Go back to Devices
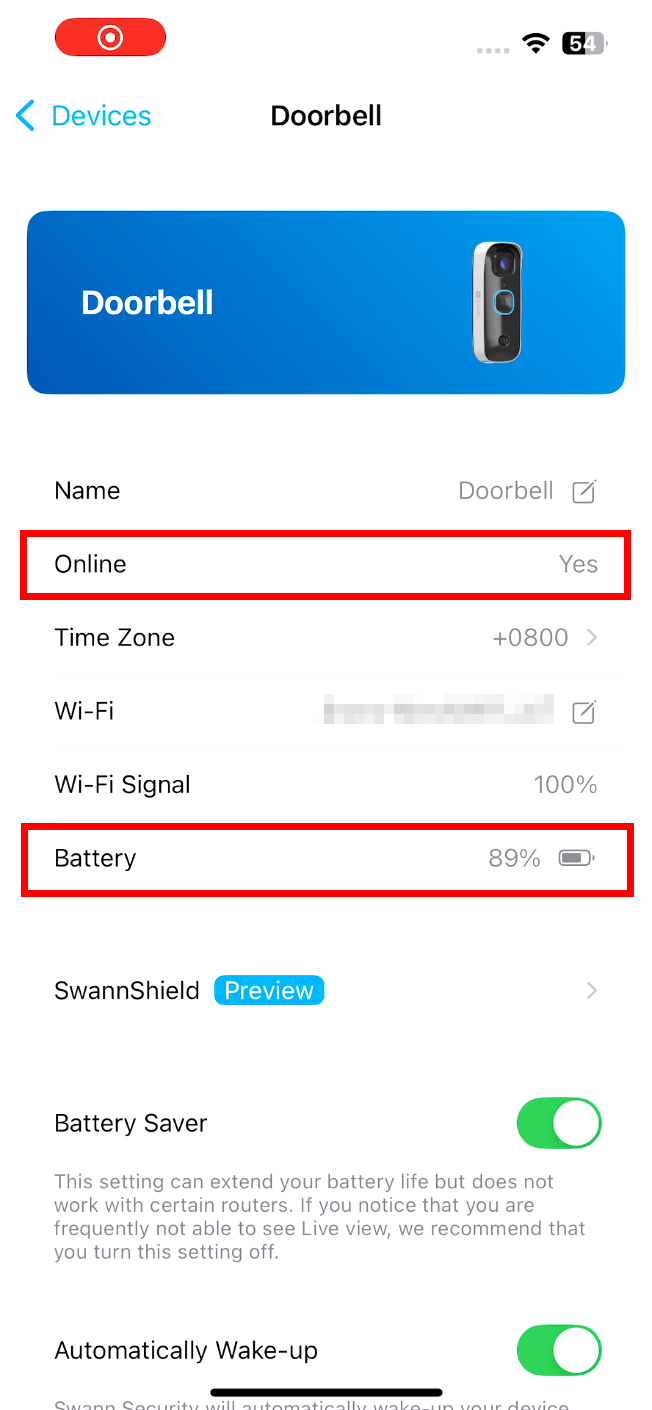Image resolution: width=652 pixels, height=1410 pixels. click(x=84, y=116)
